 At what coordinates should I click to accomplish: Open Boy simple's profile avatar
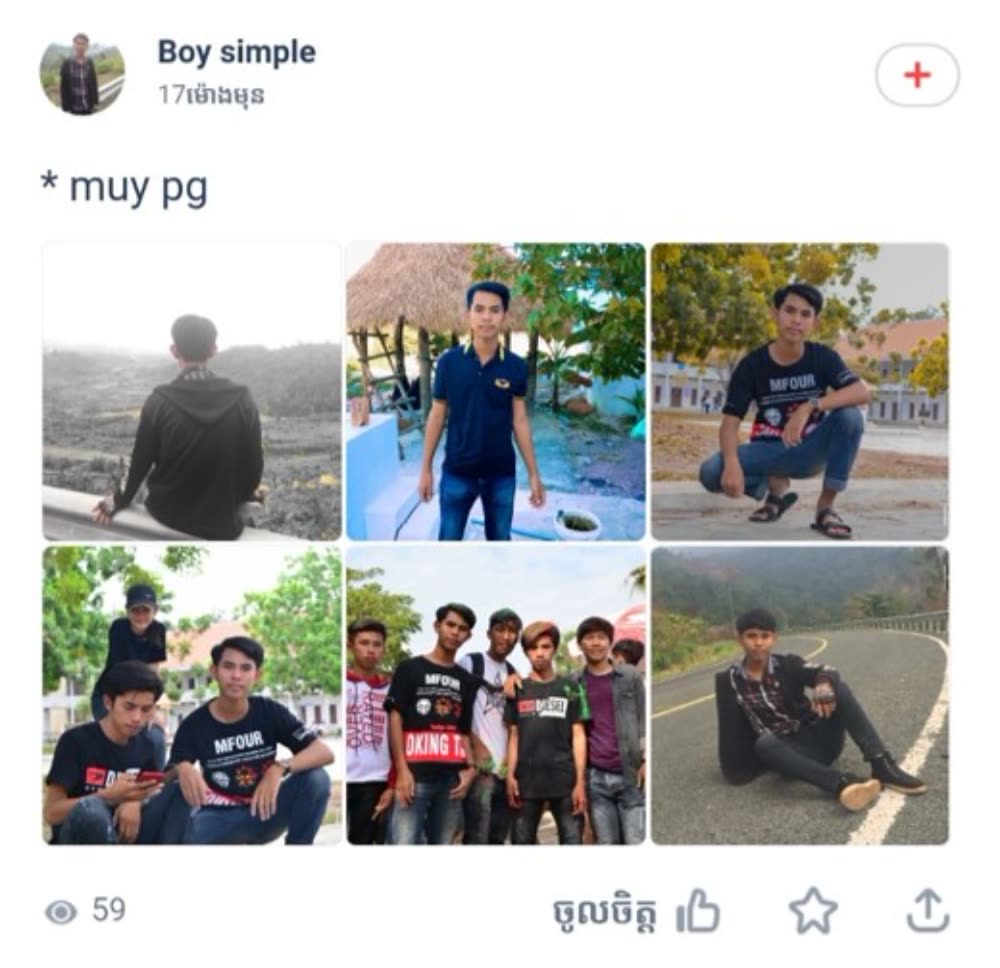click(82, 74)
